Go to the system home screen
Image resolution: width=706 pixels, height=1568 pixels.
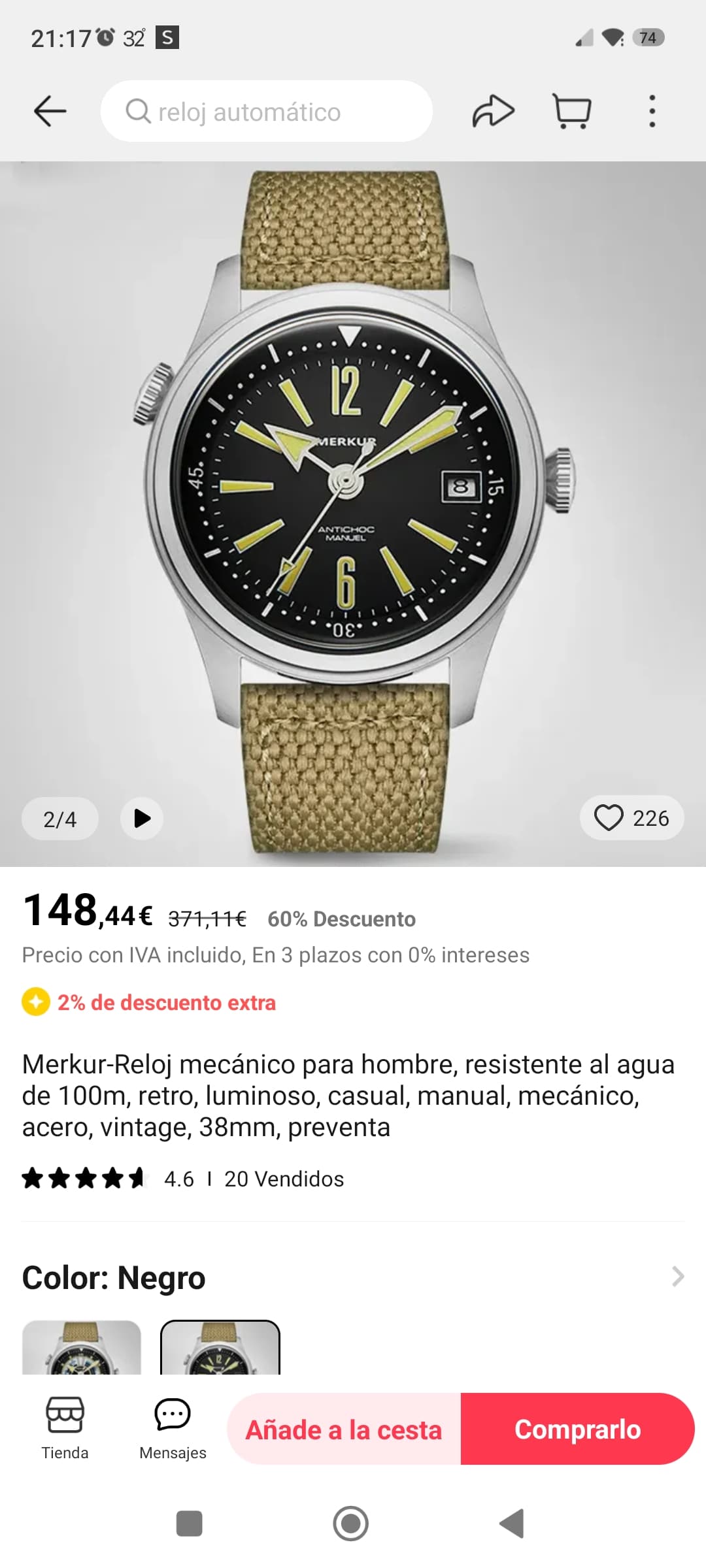351,1524
